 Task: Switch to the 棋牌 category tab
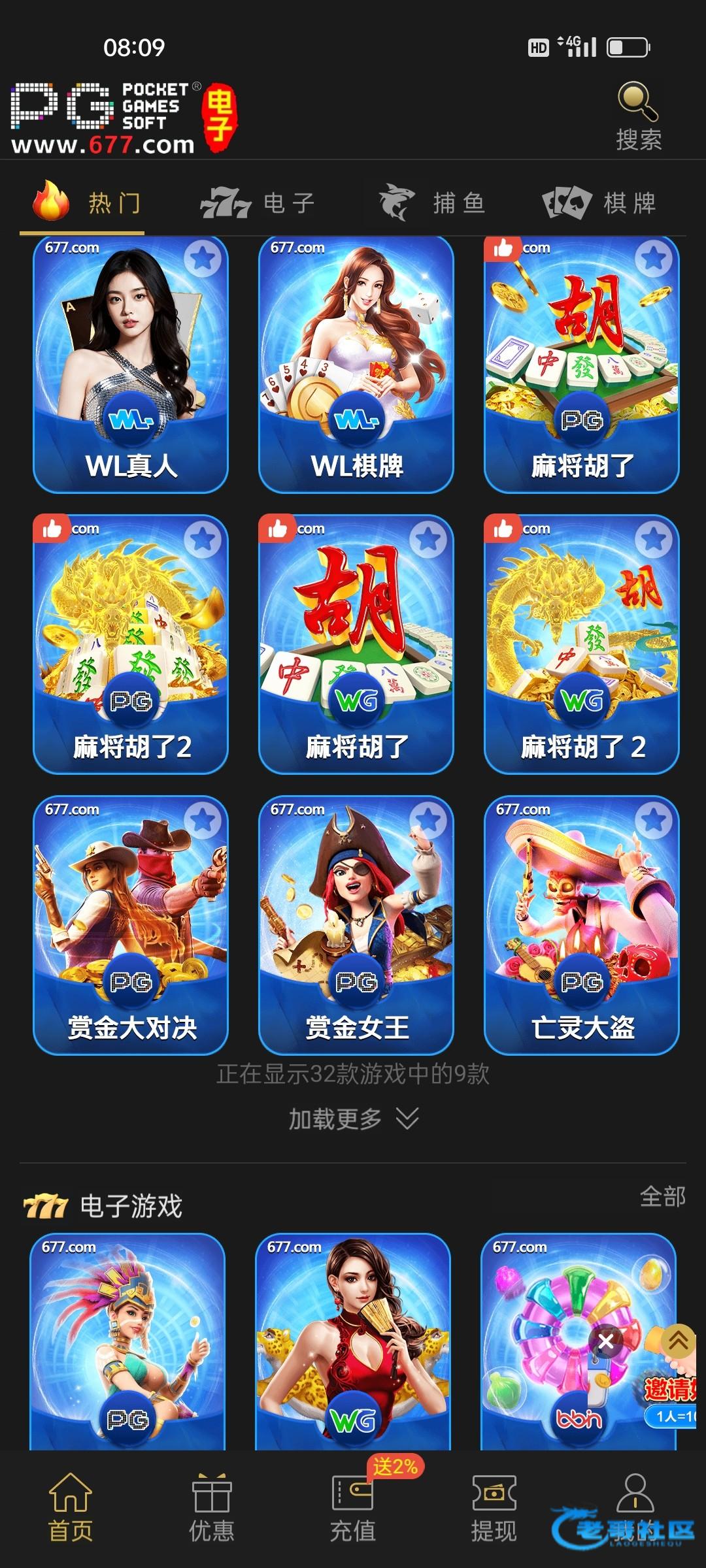[x=600, y=203]
